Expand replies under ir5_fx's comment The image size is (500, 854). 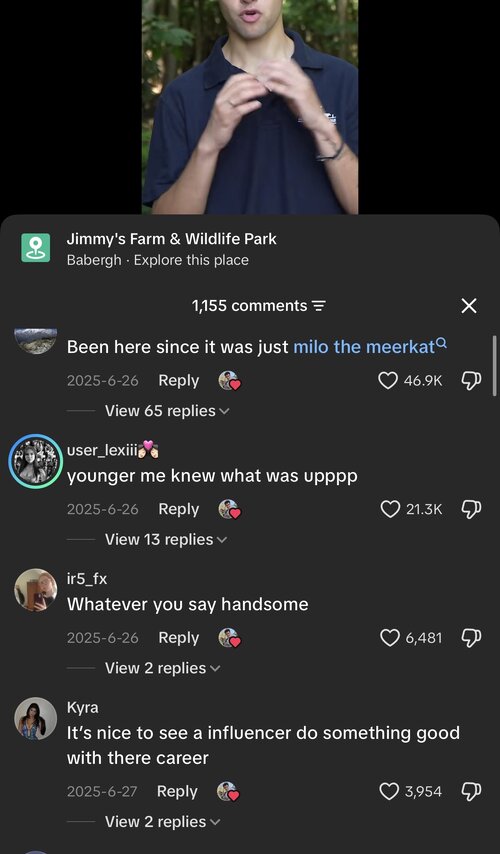coord(162,668)
